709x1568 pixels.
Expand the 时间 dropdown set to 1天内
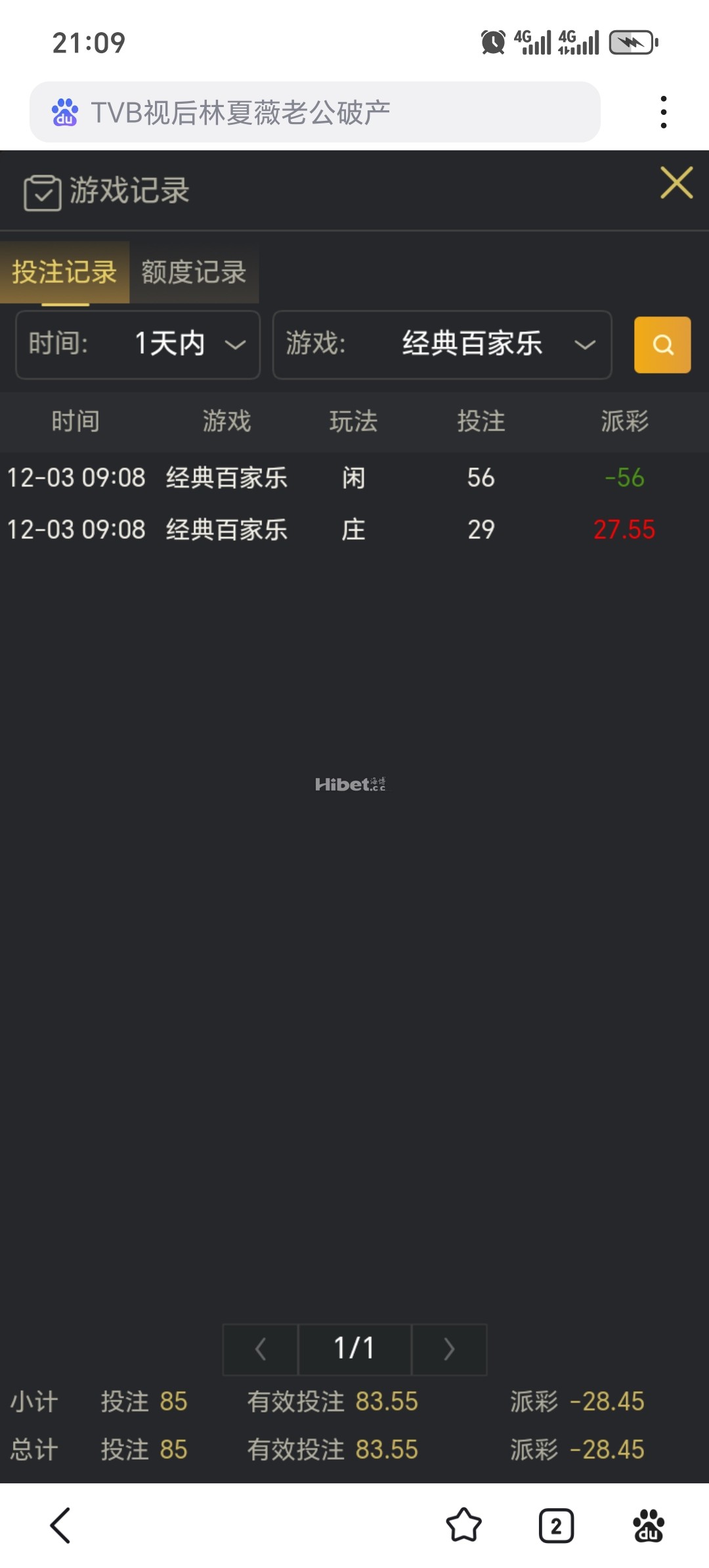(x=138, y=345)
